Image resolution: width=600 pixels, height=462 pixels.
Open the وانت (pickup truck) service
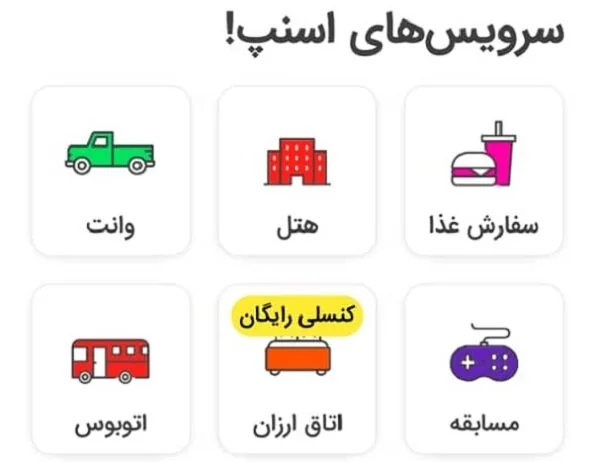(x=110, y=172)
